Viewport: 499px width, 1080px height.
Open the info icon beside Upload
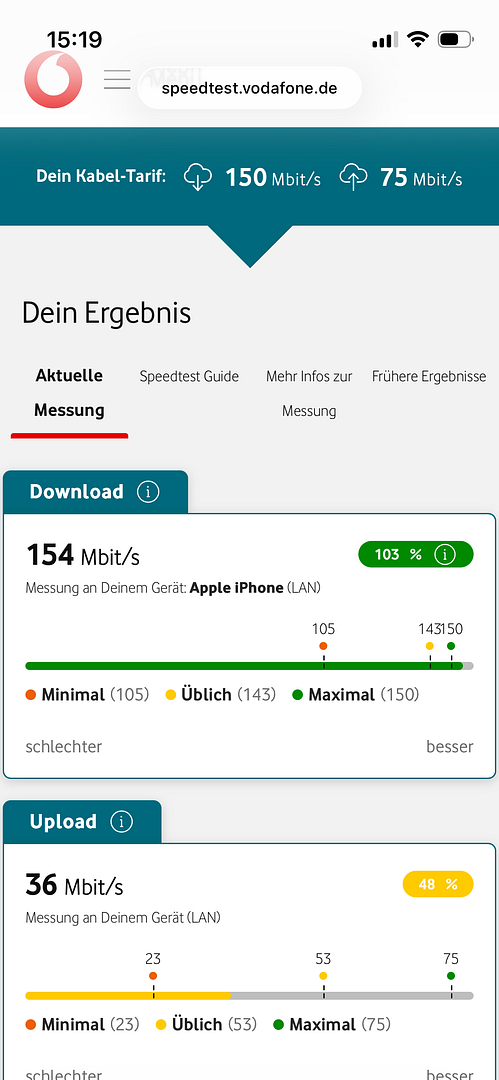121,822
